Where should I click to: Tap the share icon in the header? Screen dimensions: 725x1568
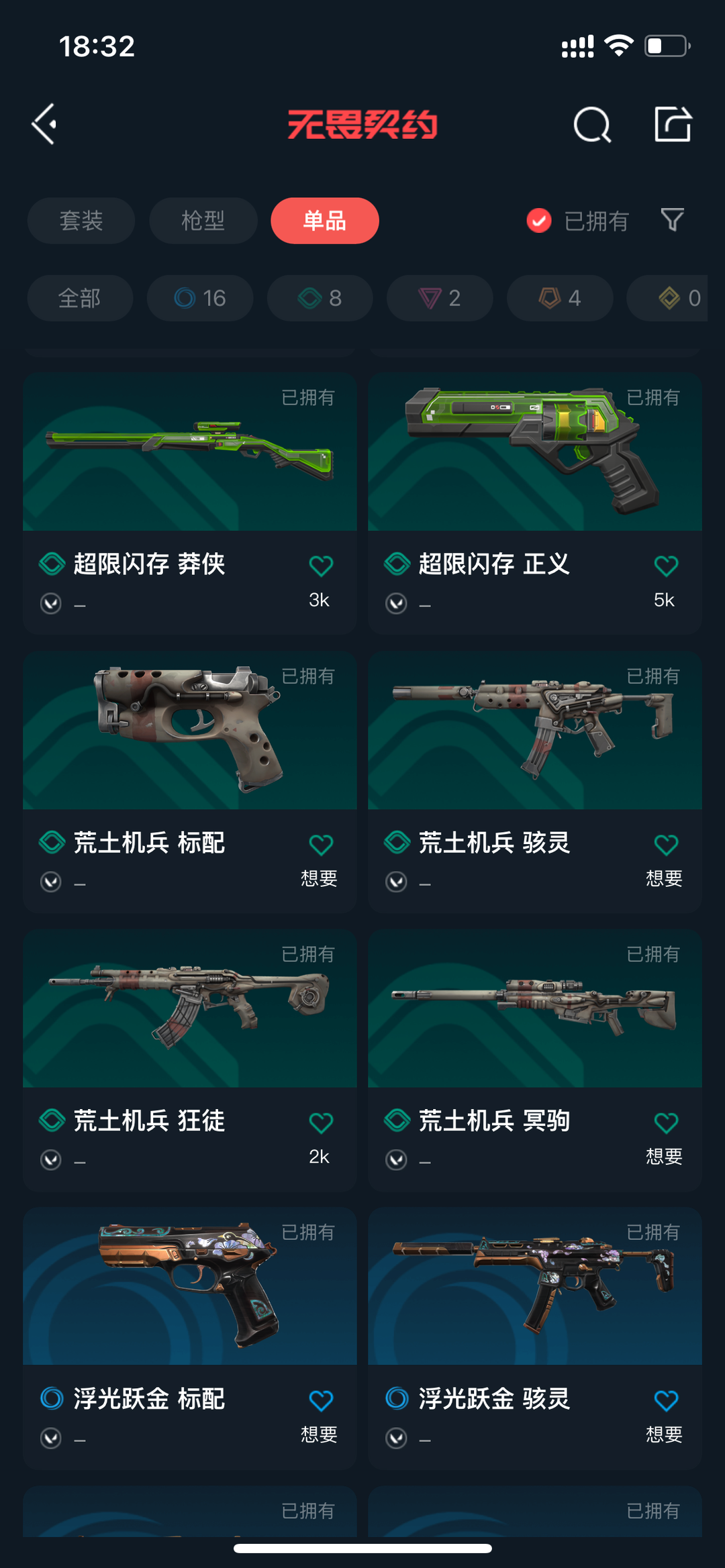pyautogui.click(x=673, y=124)
